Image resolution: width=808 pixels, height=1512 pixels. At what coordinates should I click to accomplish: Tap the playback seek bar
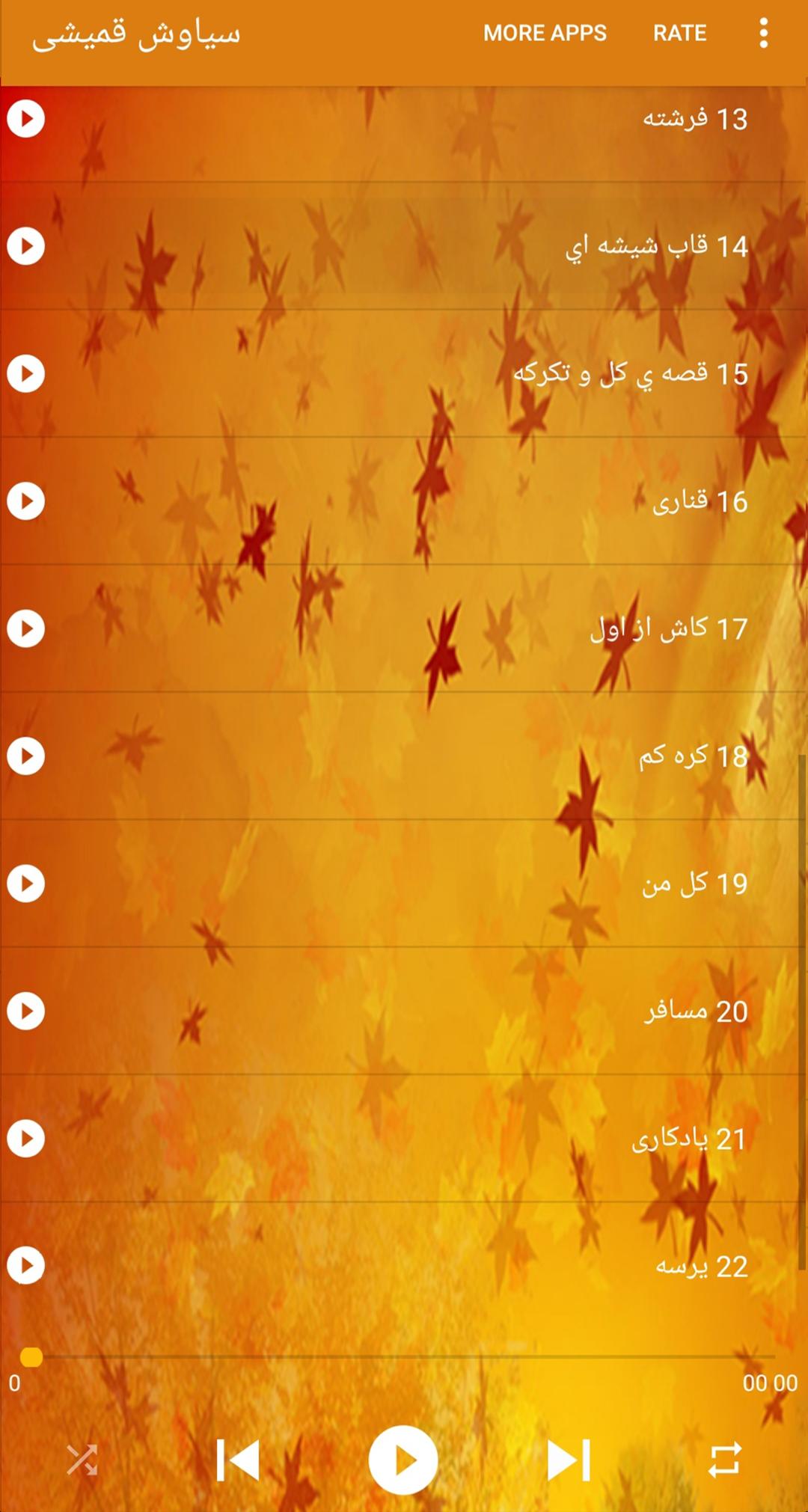[404, 1356]
